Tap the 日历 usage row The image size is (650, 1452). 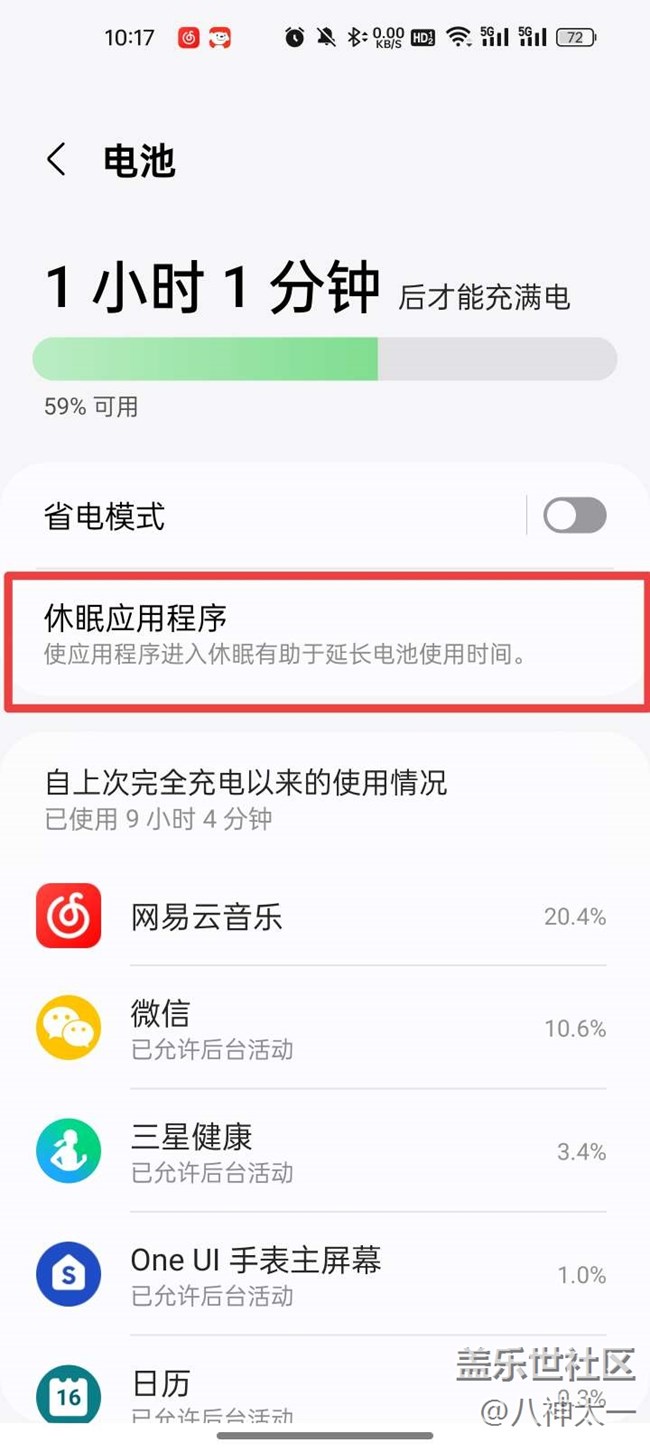click(x=324, y=1392)
